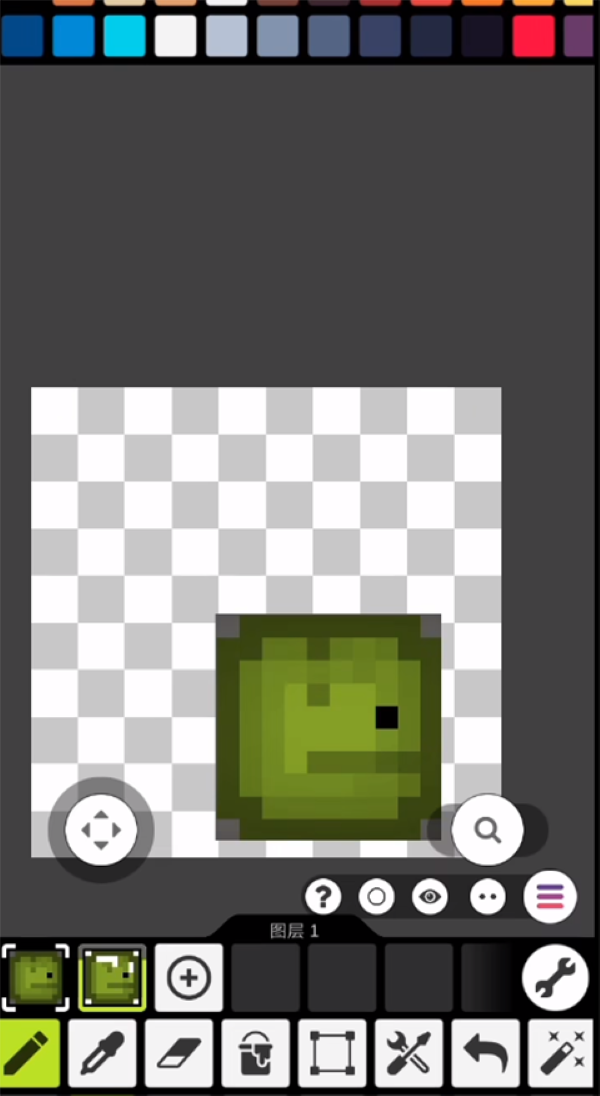Tap the question mark help icon
Viewport: 600px width, 1096px height.
(322, 896)
